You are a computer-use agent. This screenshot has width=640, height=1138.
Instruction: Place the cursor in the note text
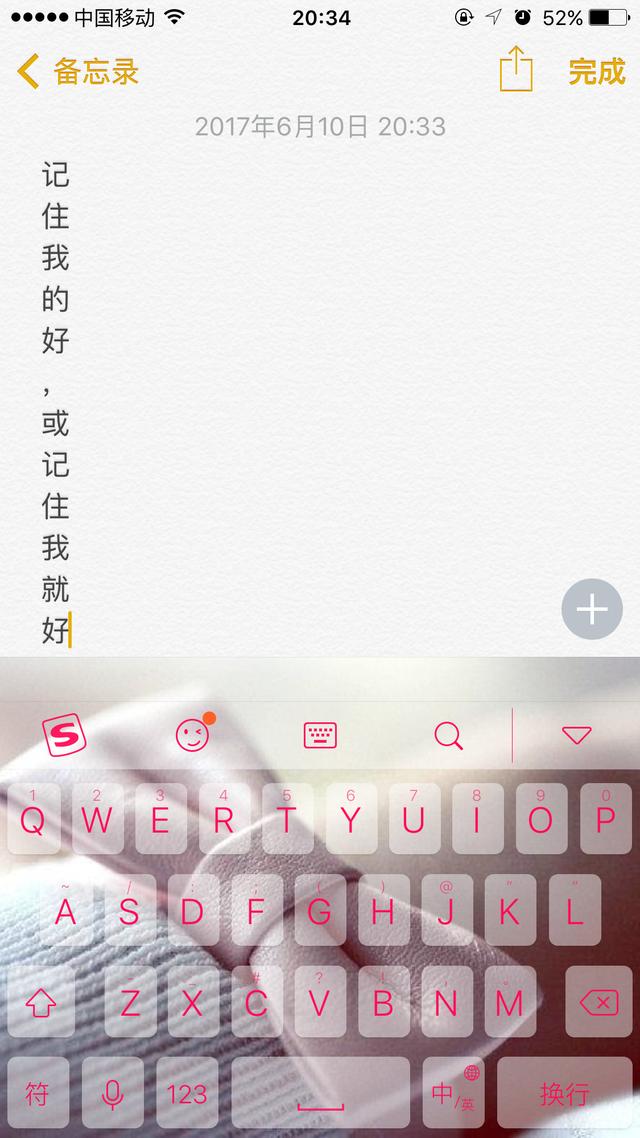56,400
